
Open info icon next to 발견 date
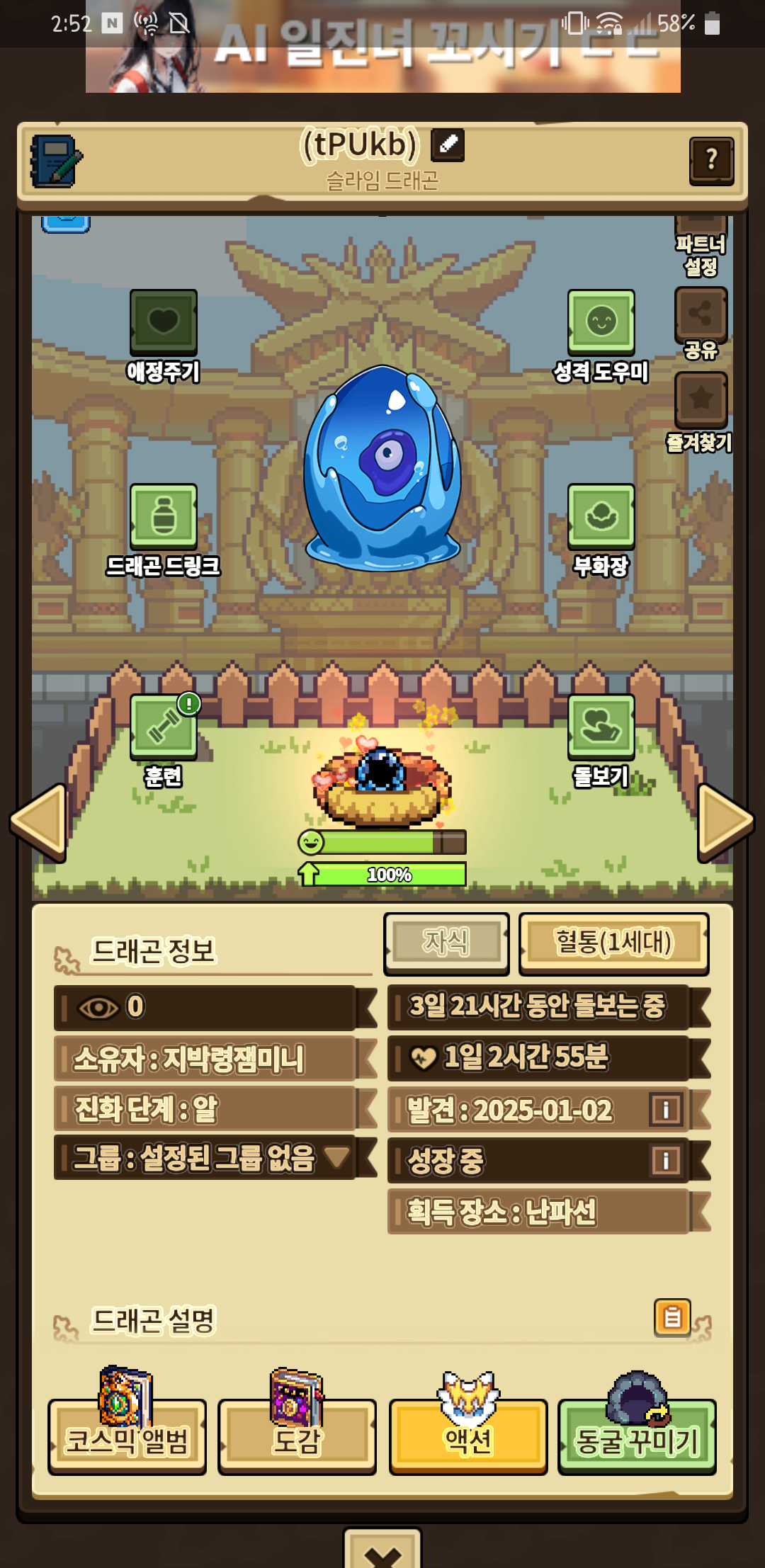pos(666,1109)
